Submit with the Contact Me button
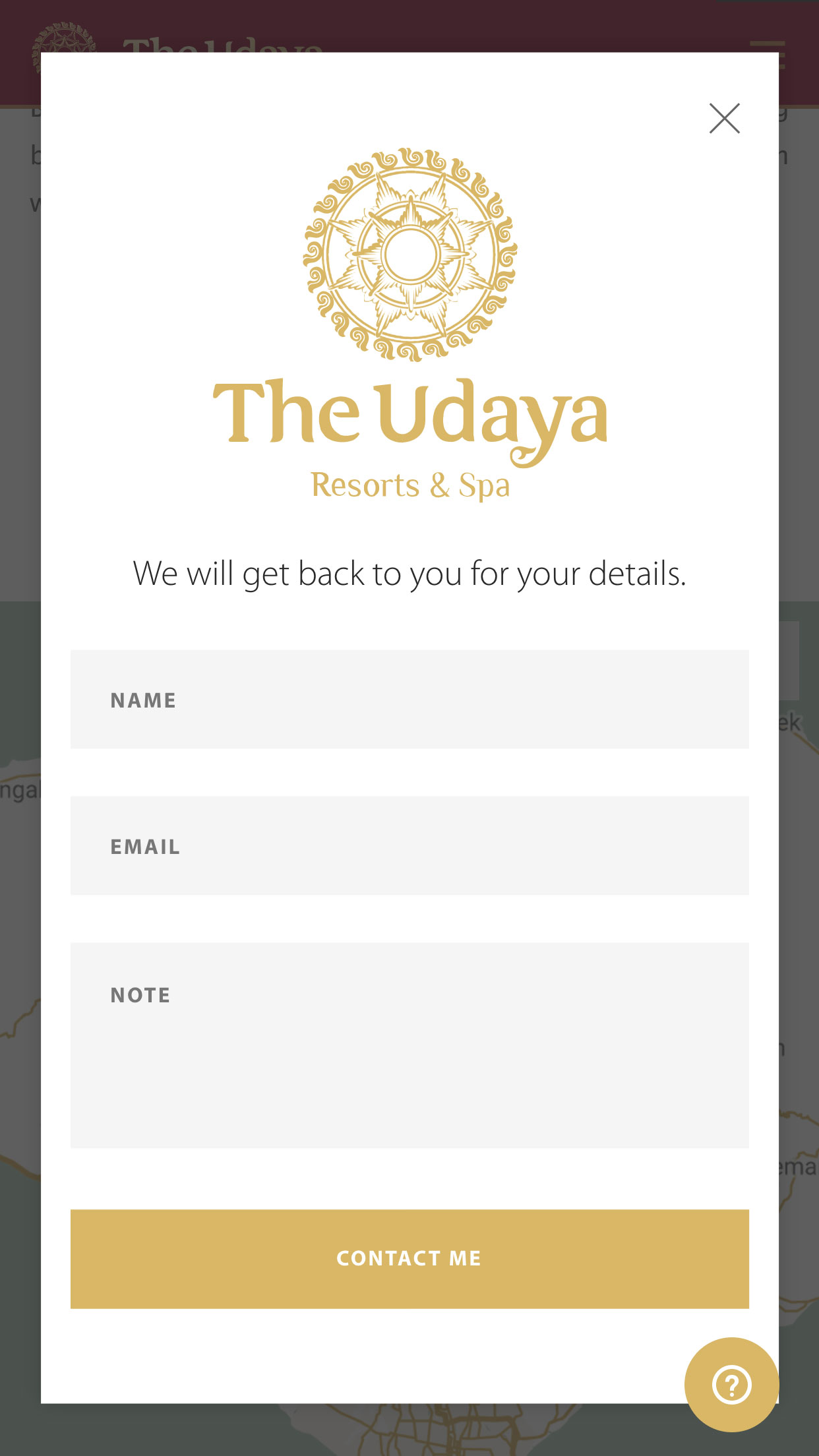This screenshot has width=819, height=1456. coord(409,1258)
